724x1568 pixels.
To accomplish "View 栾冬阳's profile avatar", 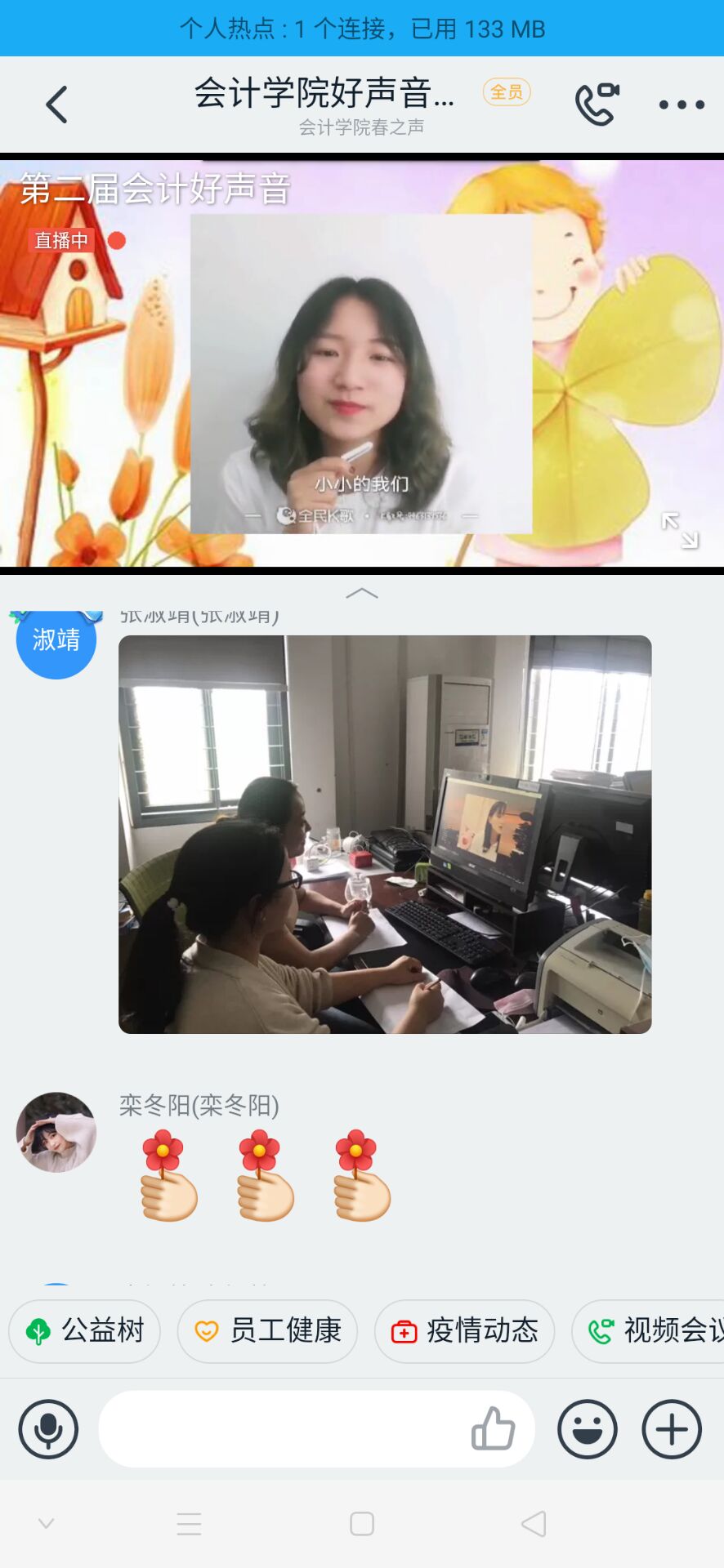I will tap(56, 1132).
